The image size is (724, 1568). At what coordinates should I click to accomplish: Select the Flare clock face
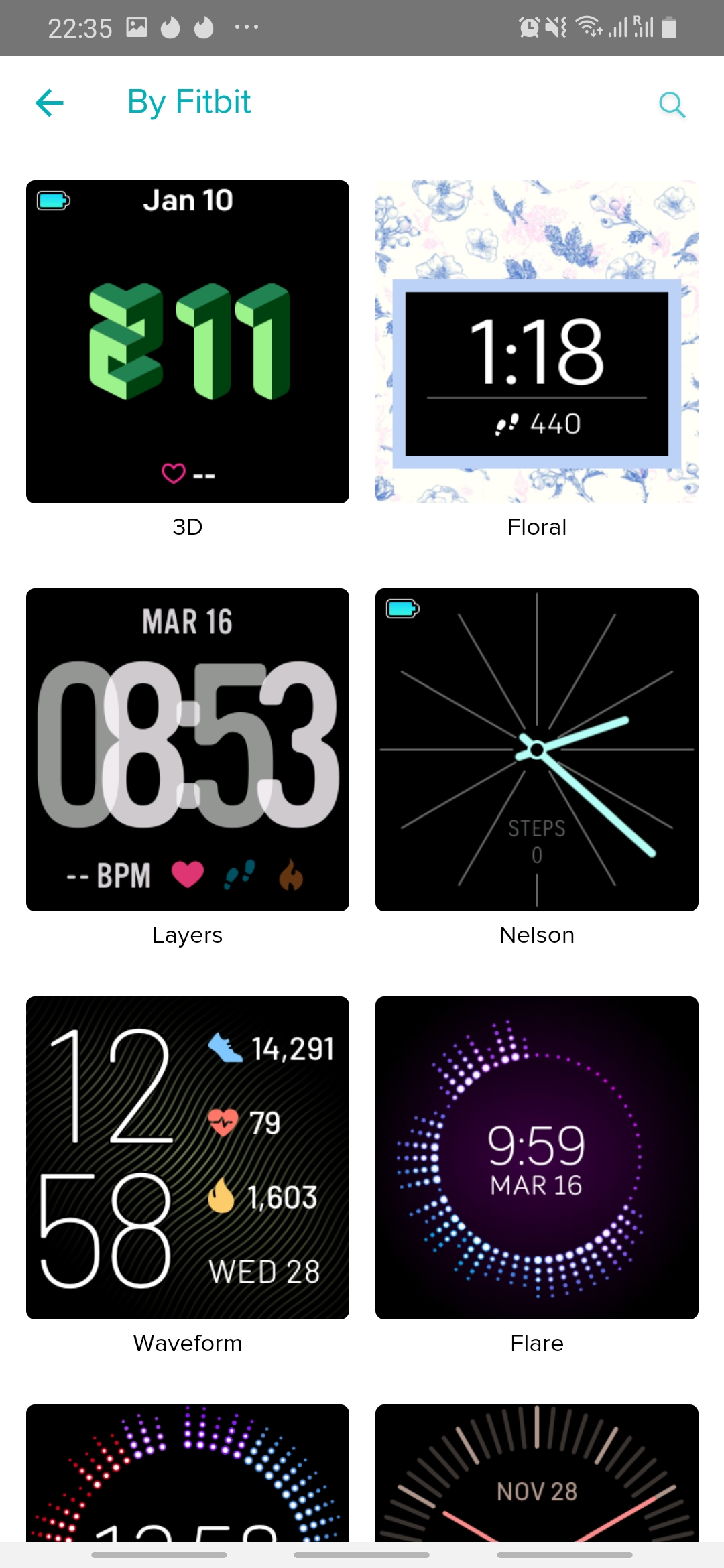[536, 1157]
